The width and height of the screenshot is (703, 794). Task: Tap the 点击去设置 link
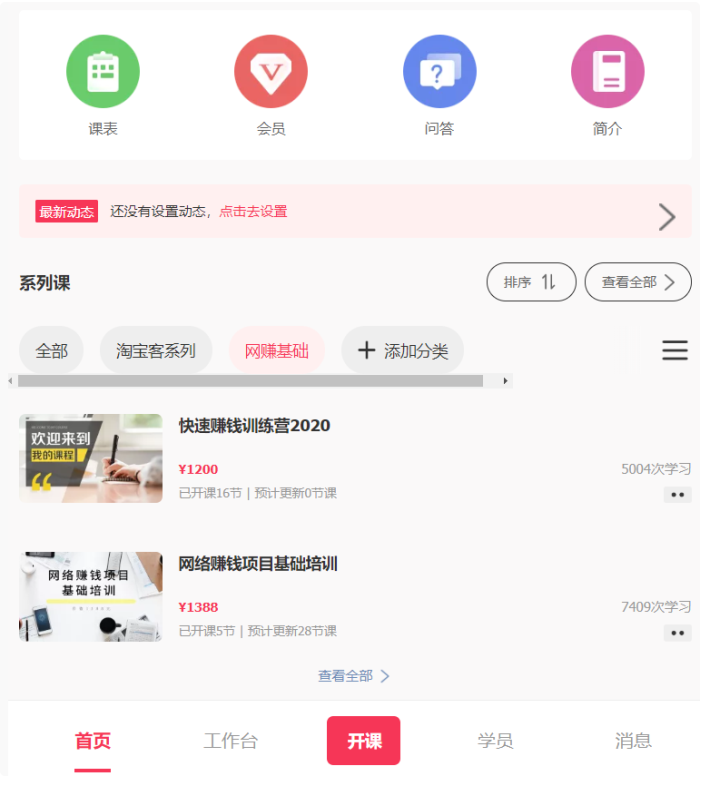pos(253,212)
